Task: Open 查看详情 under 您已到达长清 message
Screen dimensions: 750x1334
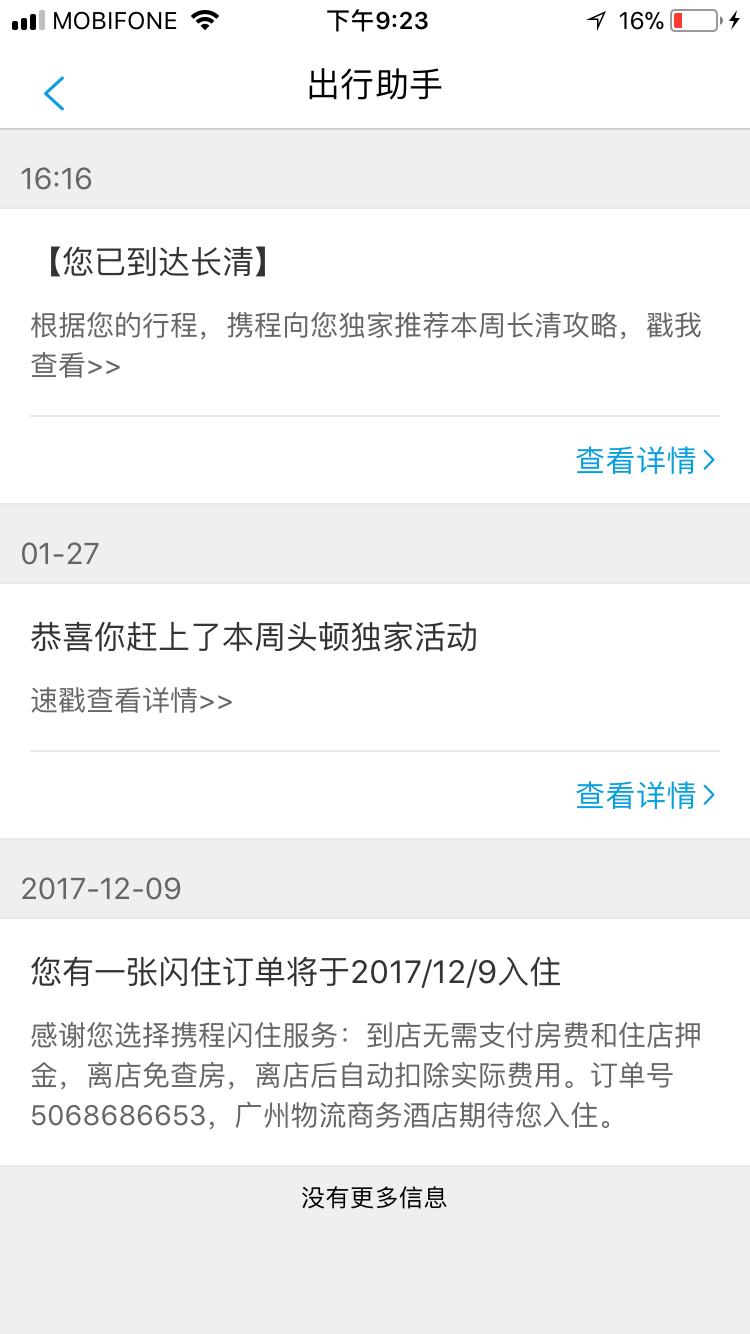Action: [x=646, y=460]
